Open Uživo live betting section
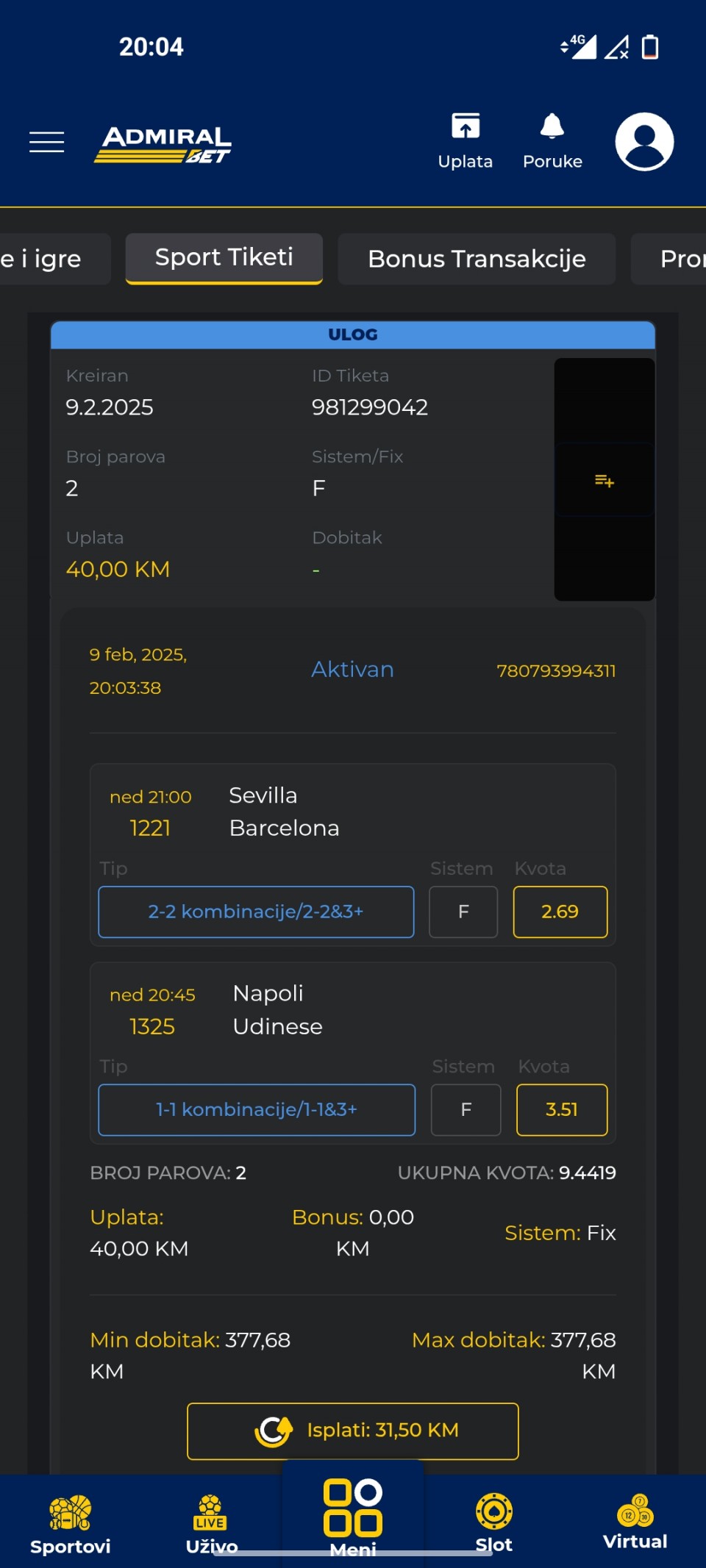 click(211, 1523)
